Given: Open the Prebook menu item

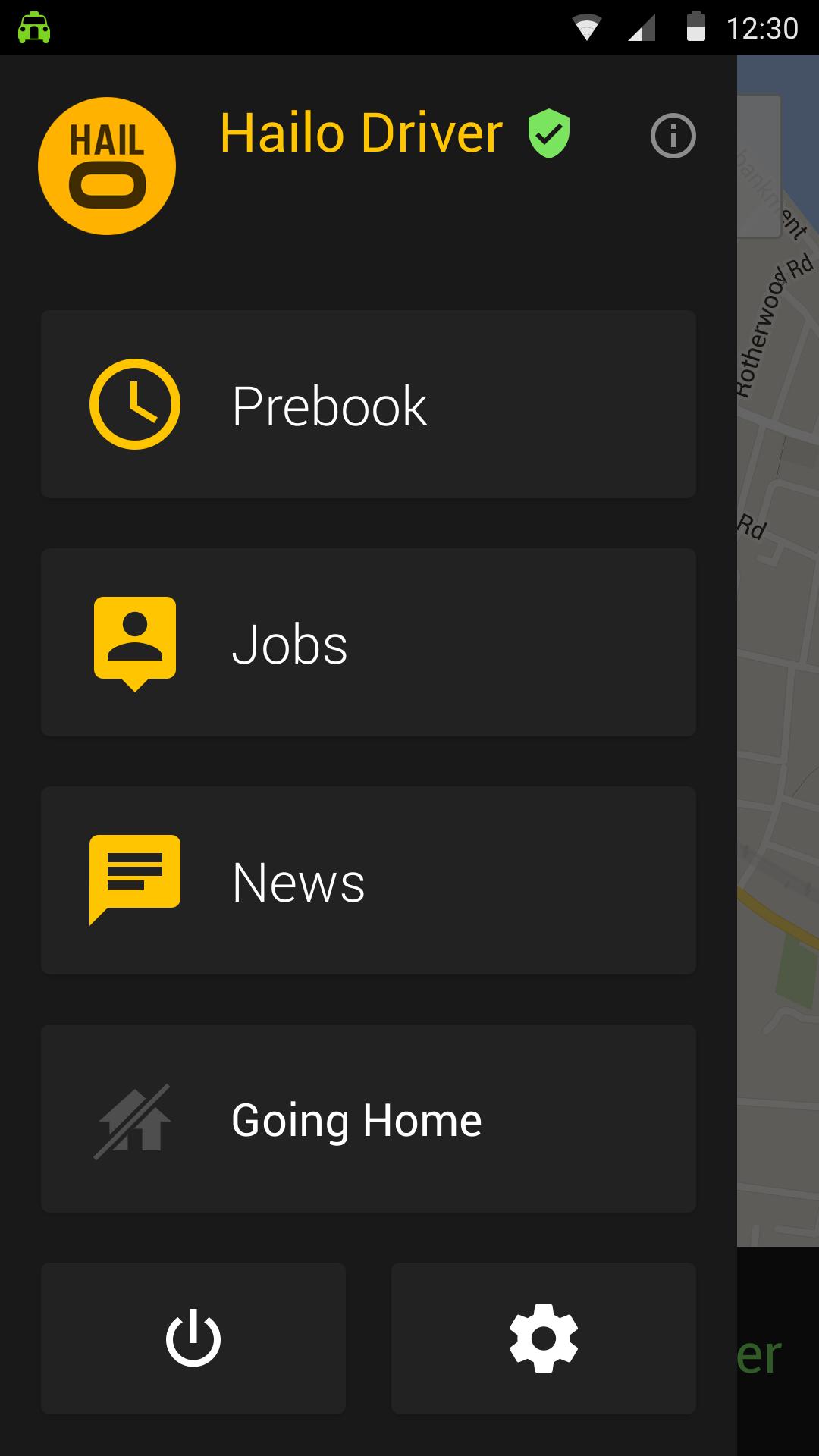Looking at the screenshot, I should point(368,404).
